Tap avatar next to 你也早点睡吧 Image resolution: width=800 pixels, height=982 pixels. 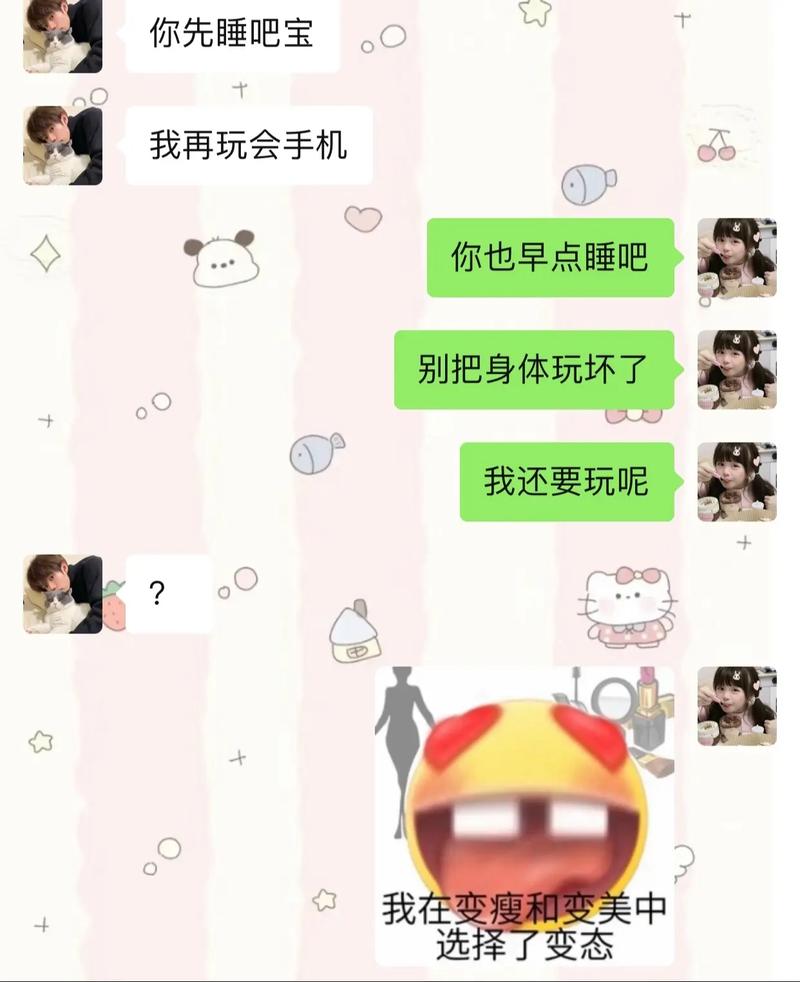click(736, 258)
